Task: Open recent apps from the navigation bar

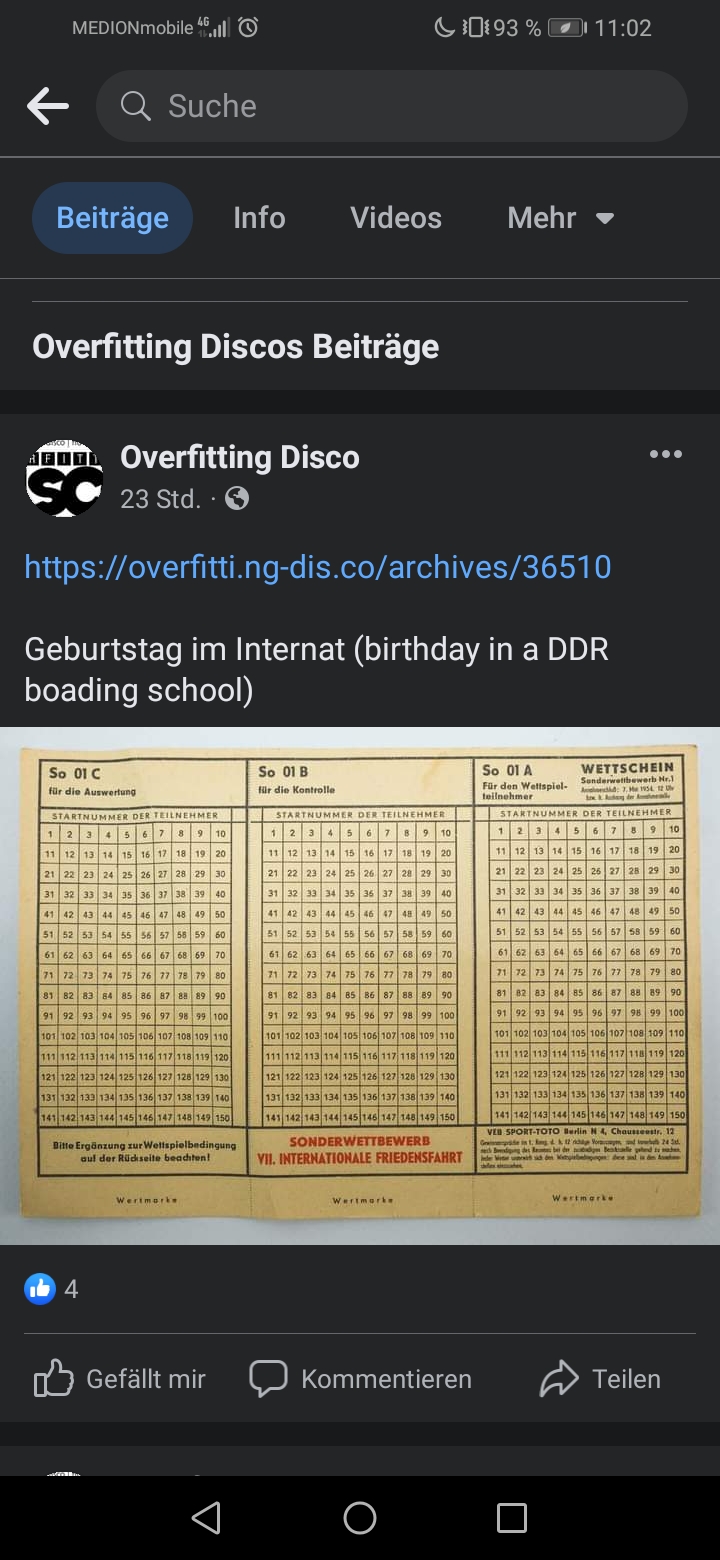Action: (511, 1518)
